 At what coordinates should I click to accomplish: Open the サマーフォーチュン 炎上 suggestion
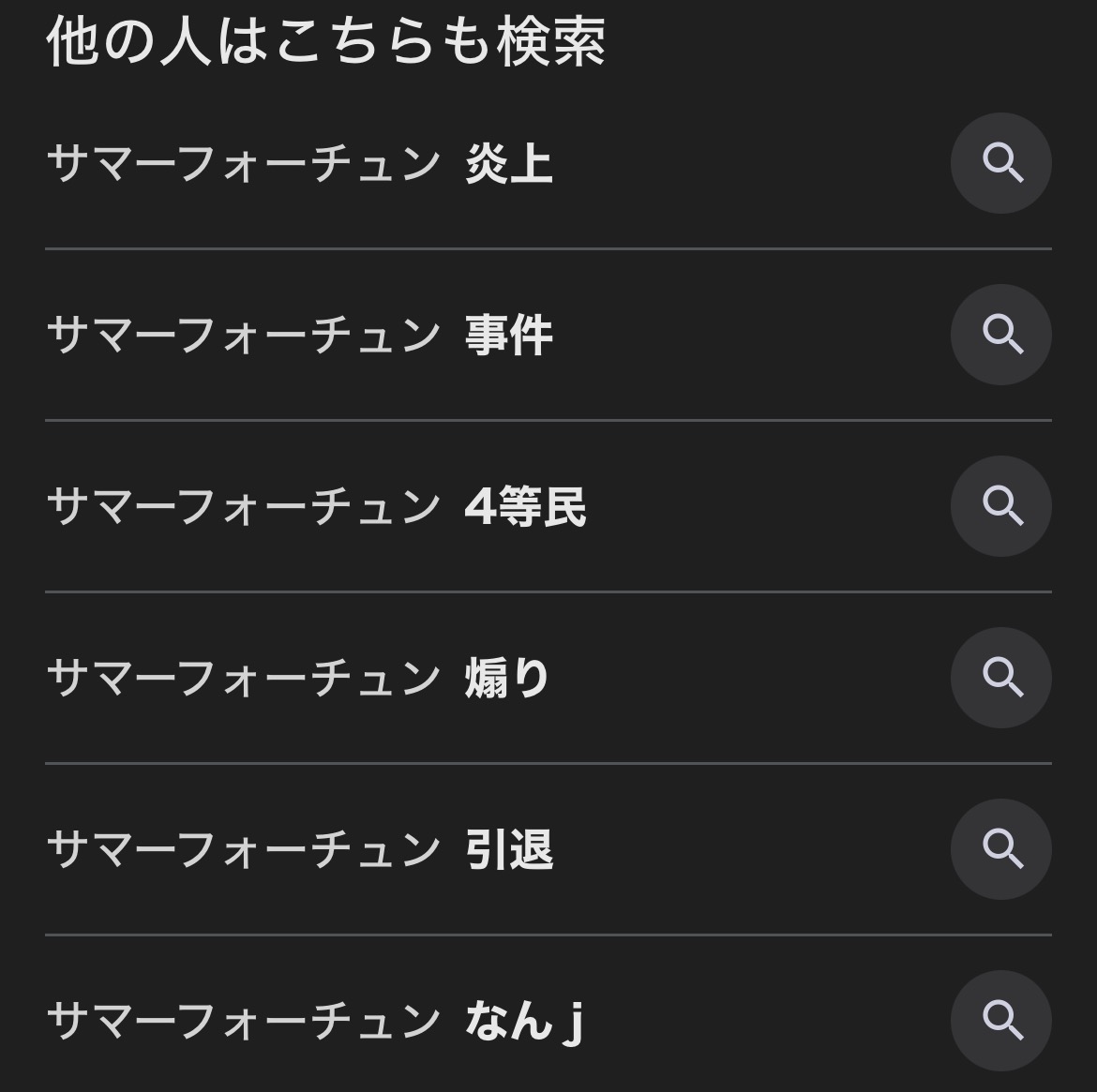pos(300,164)
